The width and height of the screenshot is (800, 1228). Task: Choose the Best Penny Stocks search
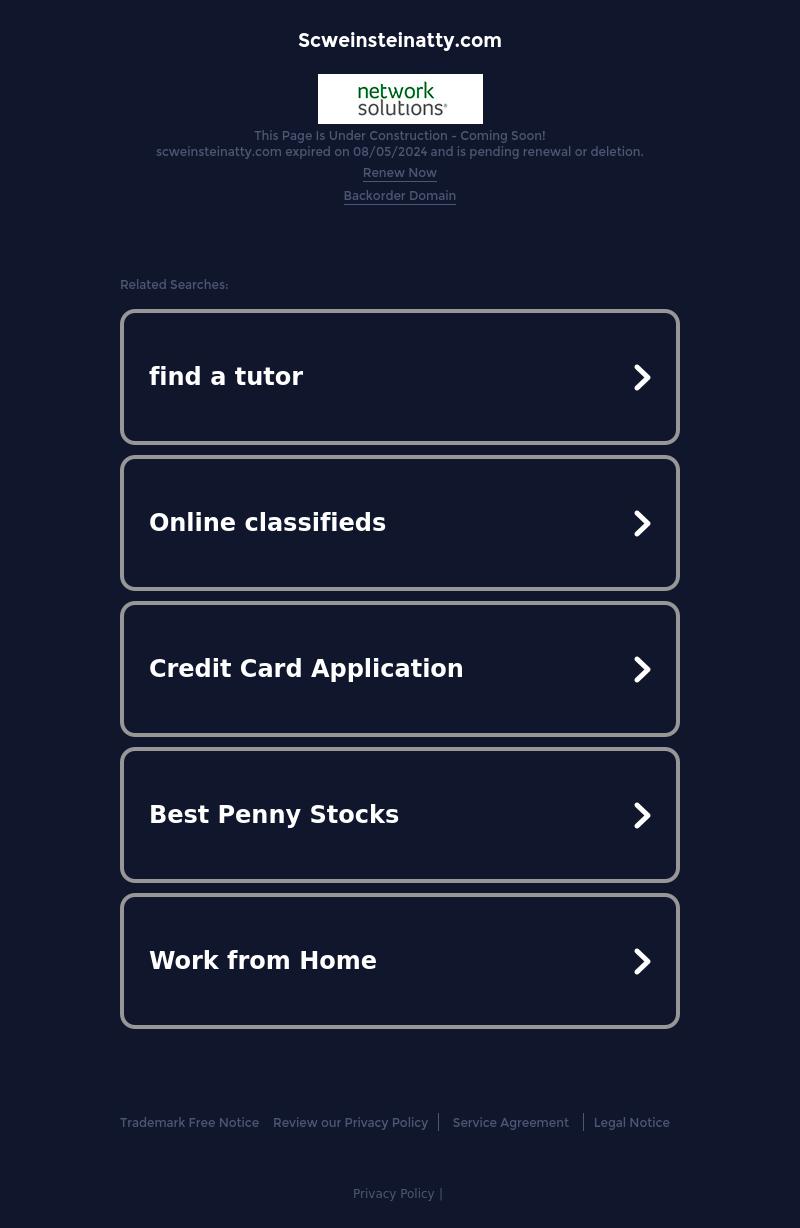click(x=399, y=815)
